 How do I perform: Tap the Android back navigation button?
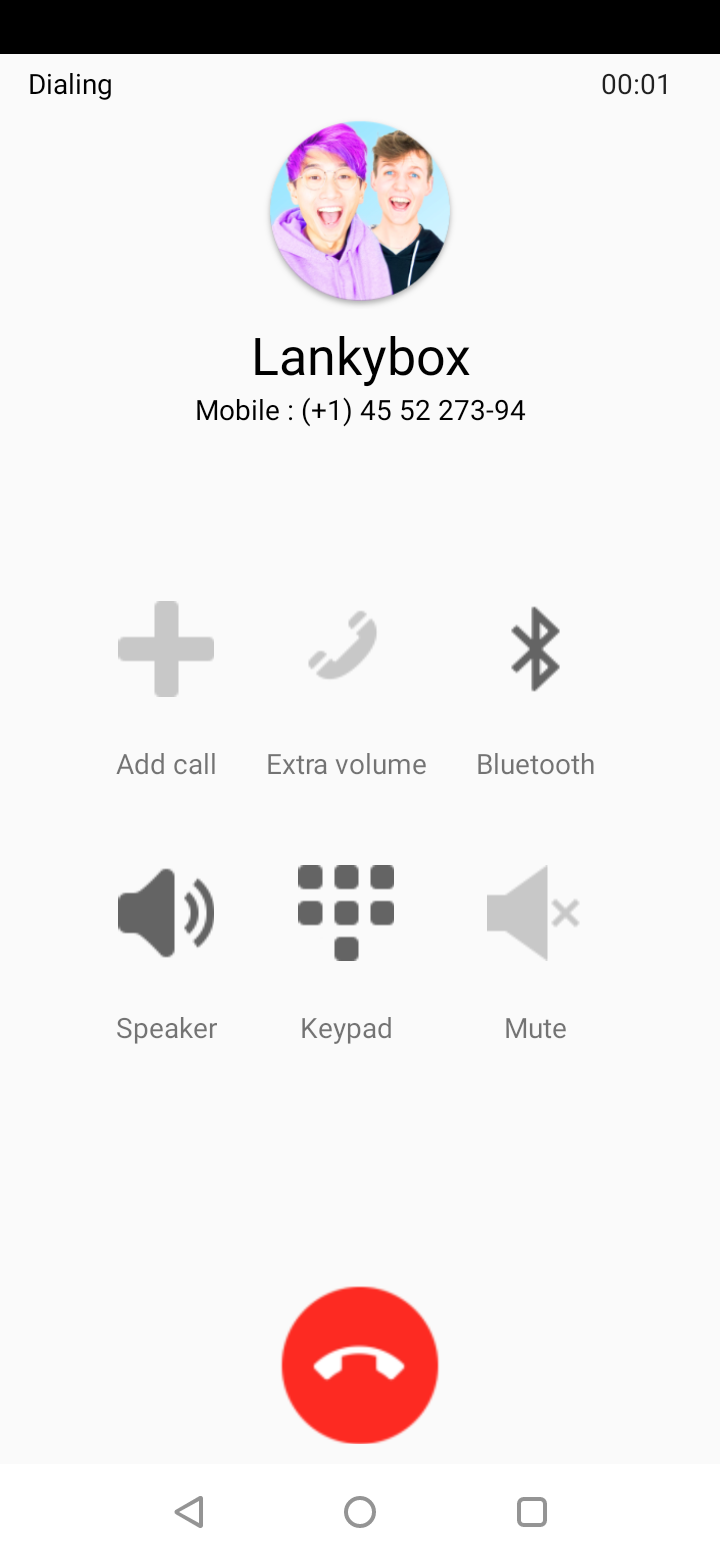click(190, 1512)
